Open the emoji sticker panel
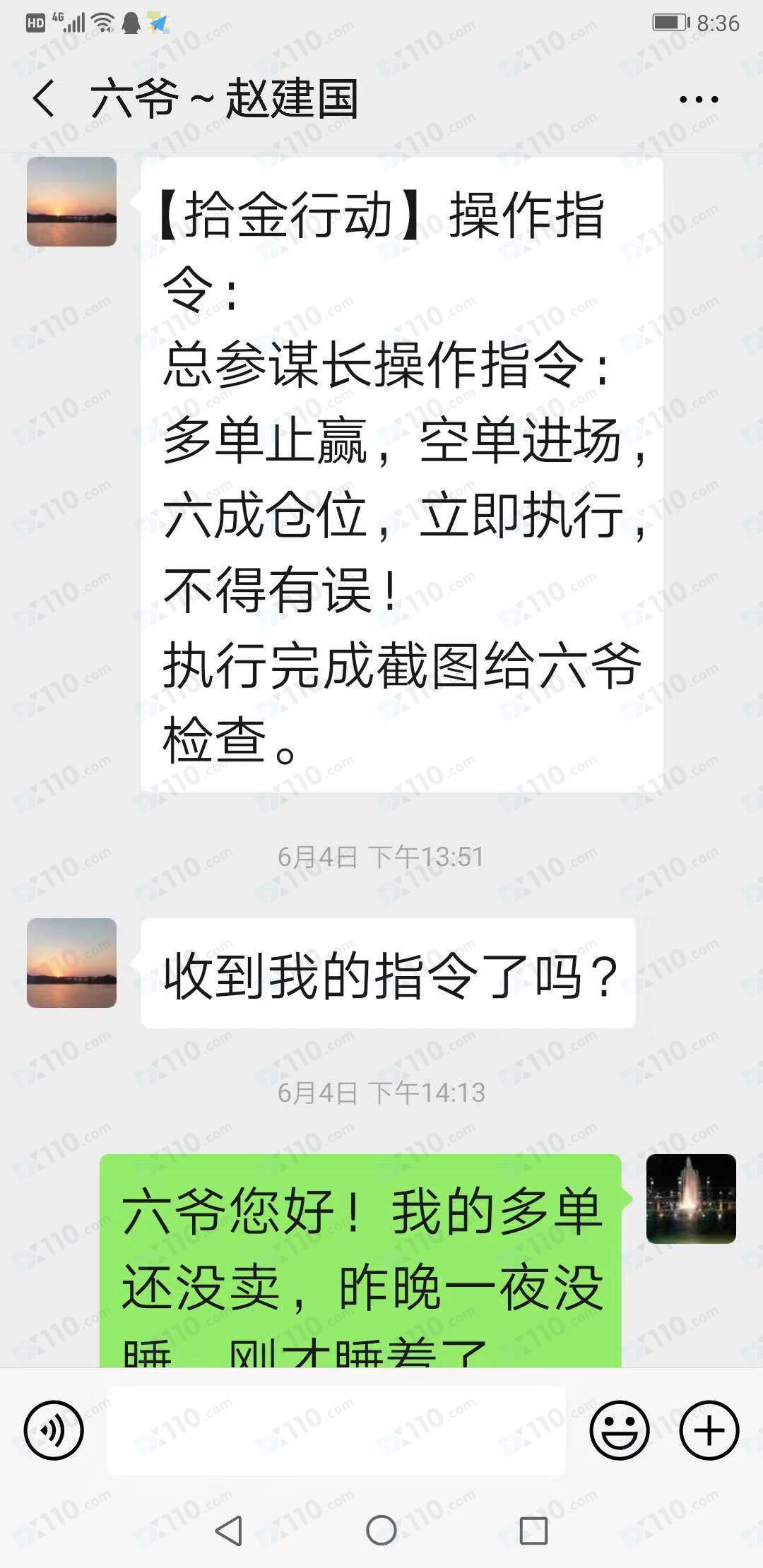The width and height of the screenshot is (763, 1568). [620, 1430]
